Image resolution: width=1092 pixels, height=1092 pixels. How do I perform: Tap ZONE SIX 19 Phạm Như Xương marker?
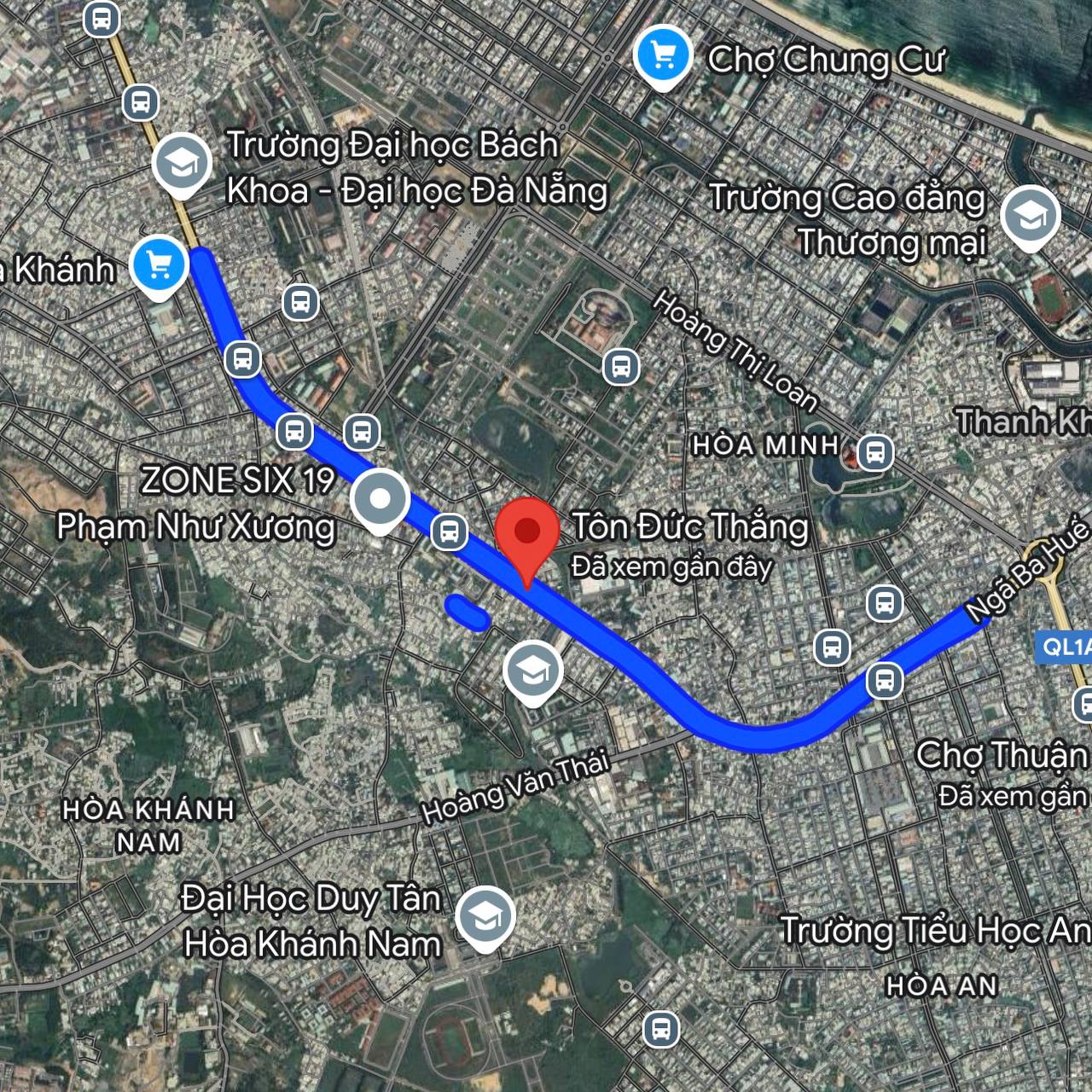coord(380,498)
